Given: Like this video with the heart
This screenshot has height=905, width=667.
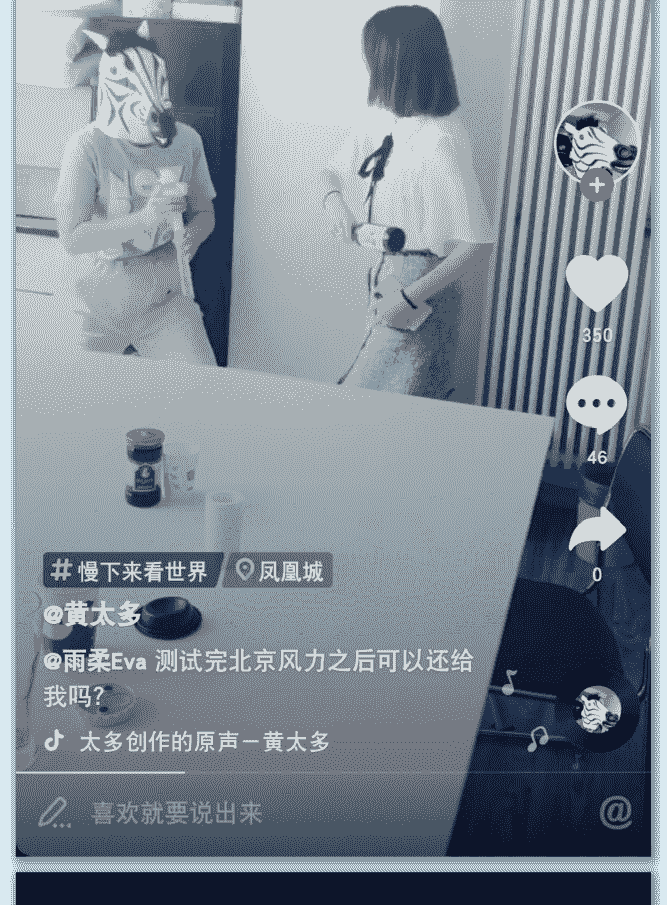Looking at the screenshot, I should pyautogui.click(x=597, y=283).
